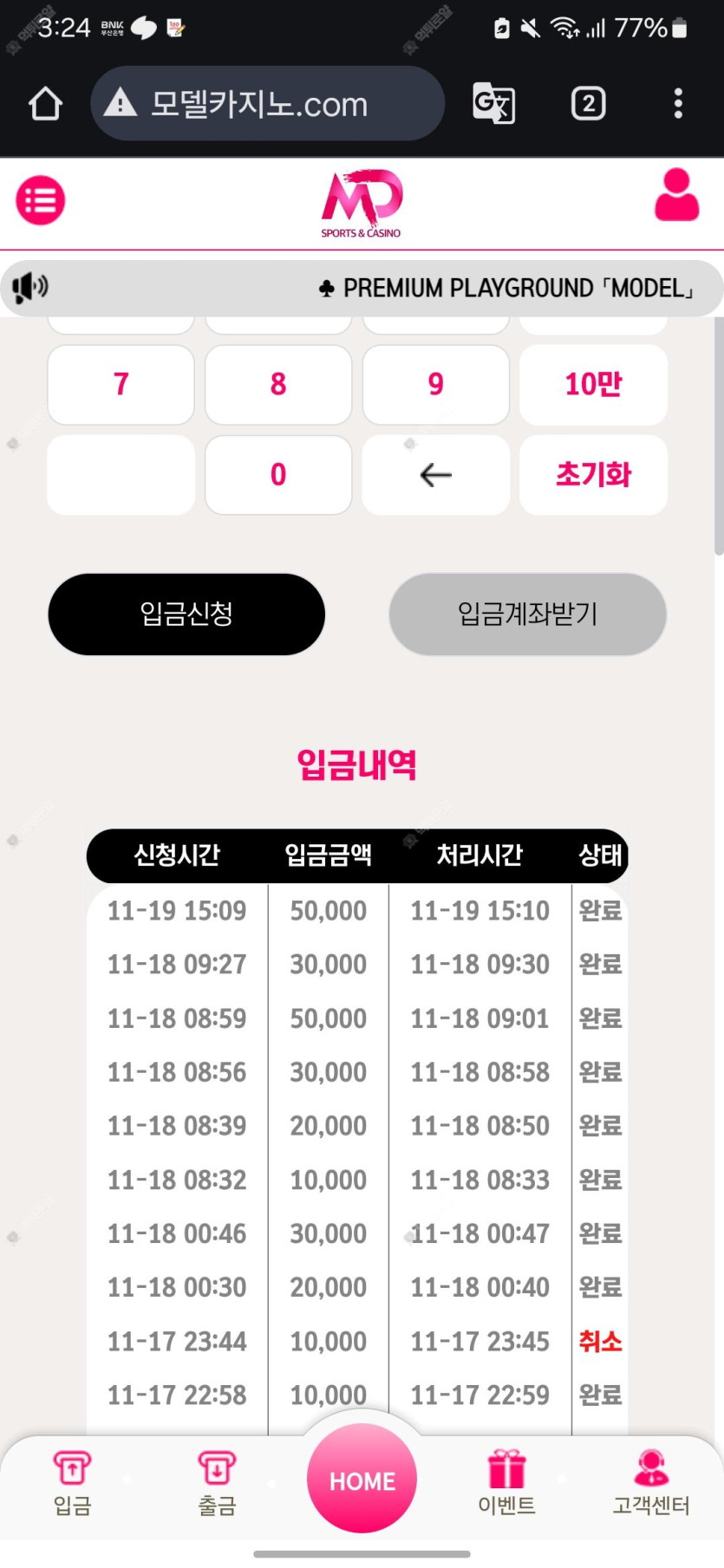
Task: Enter digit 8 on the keypad
Action: pyautogui.click(x=278, y=384)
